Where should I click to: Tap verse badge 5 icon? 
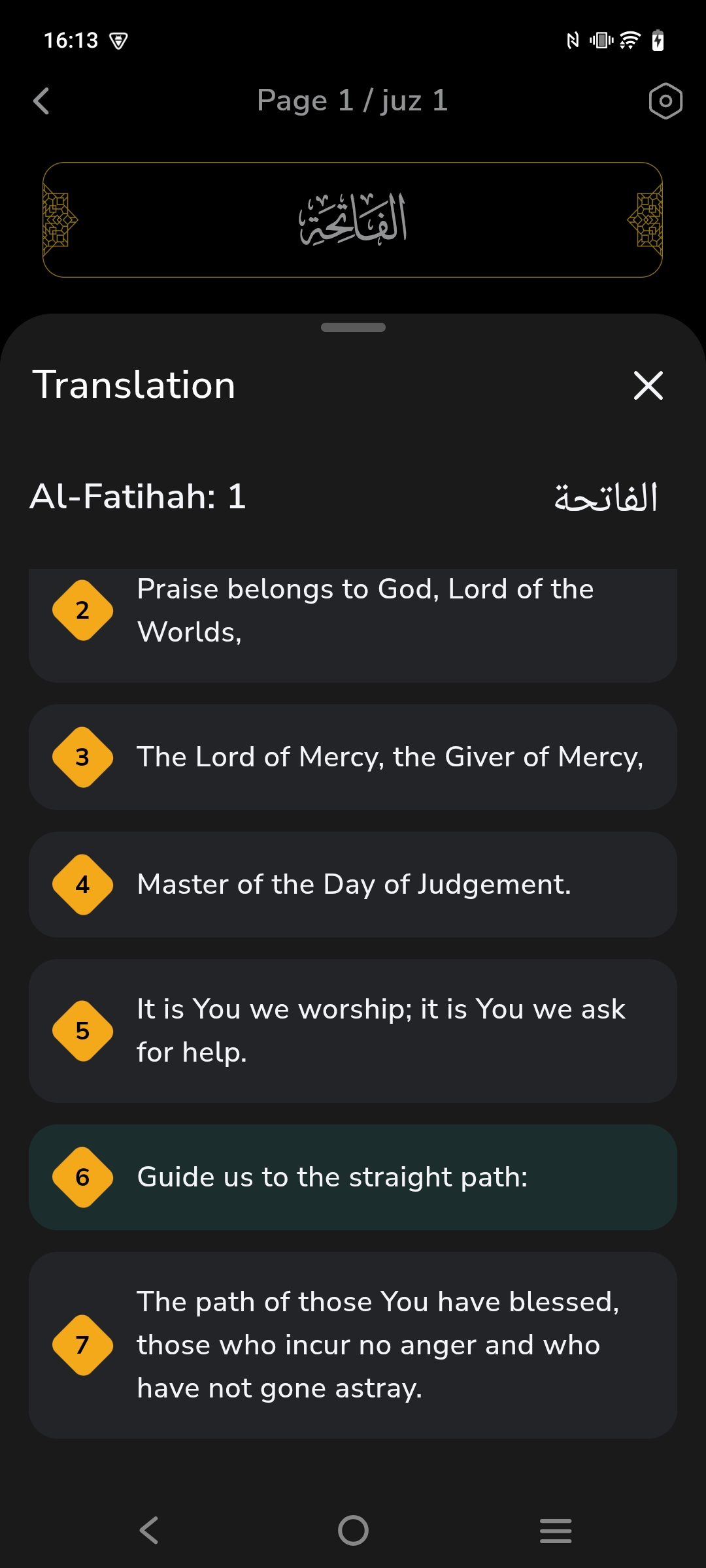pos(82,1030)
